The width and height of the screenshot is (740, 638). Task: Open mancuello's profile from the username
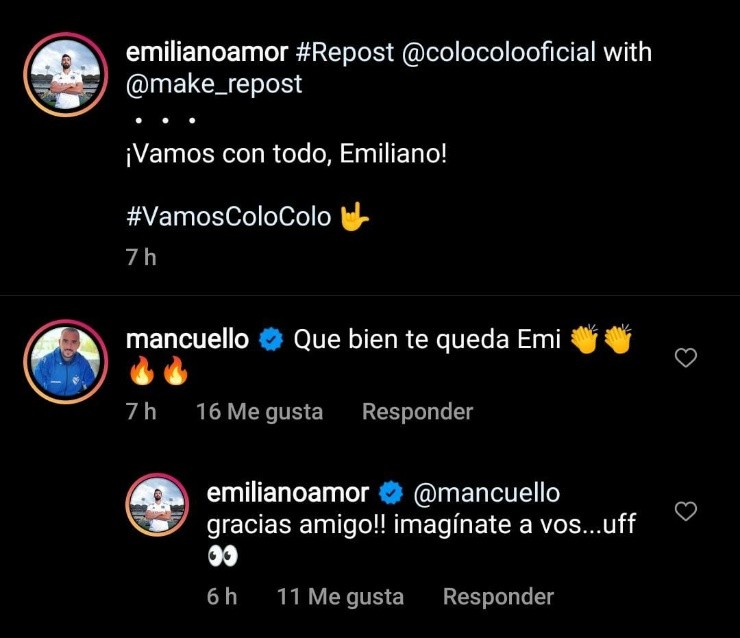pyautogui.click(x=187, y=340)
